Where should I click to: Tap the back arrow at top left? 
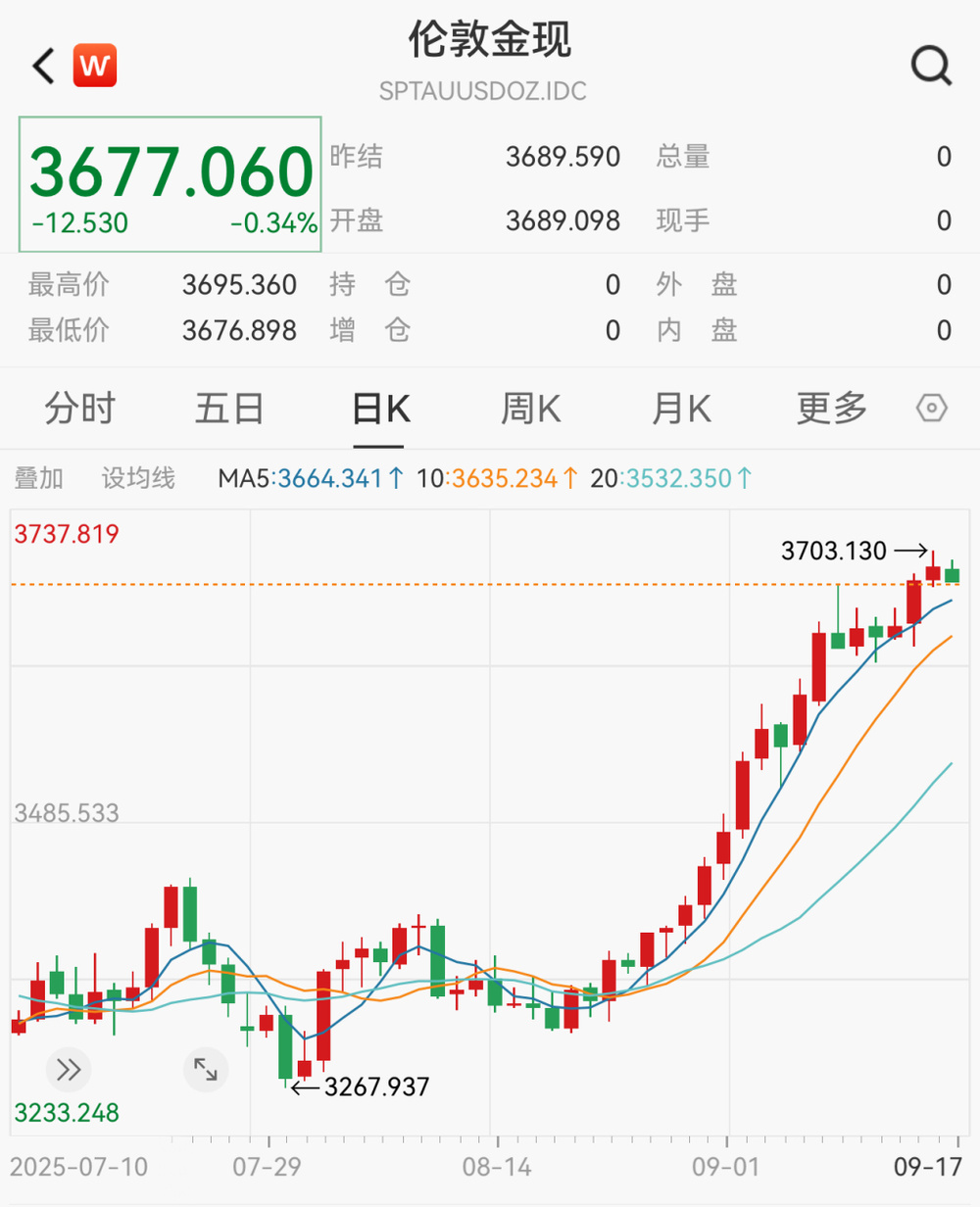point(41,66)
